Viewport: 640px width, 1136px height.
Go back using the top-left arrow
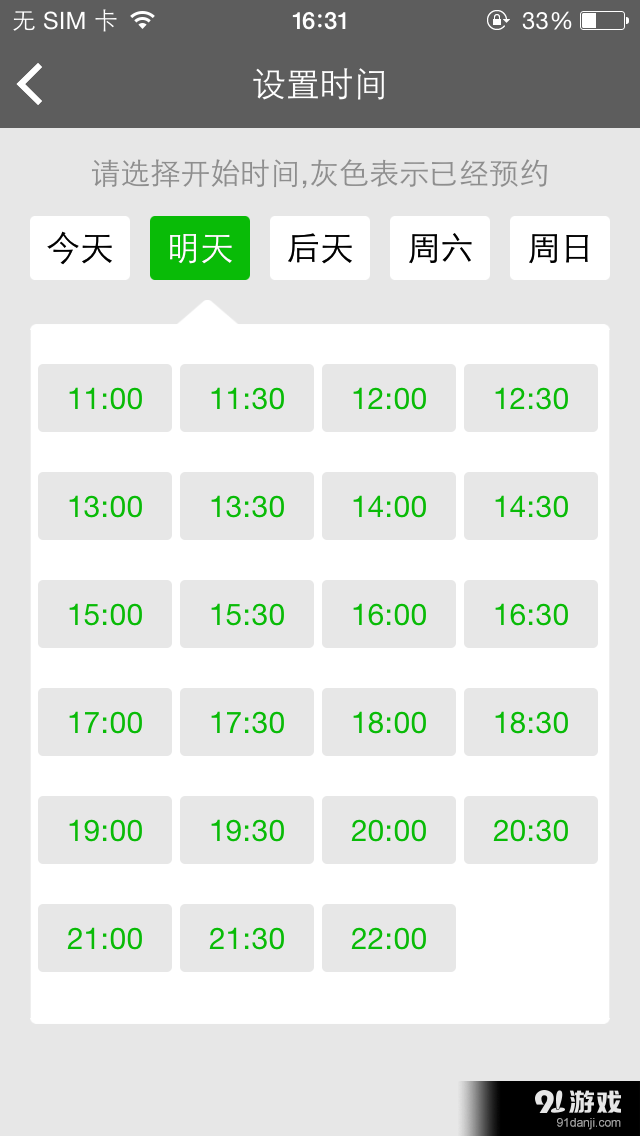coord(31,84)
